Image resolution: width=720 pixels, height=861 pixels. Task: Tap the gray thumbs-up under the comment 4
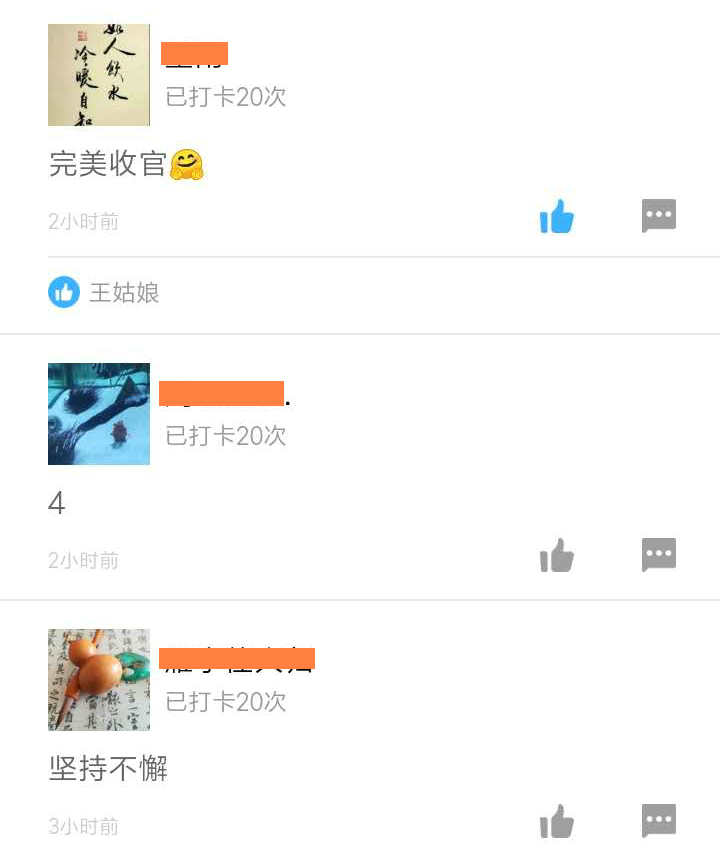click(x=556, y=556)
